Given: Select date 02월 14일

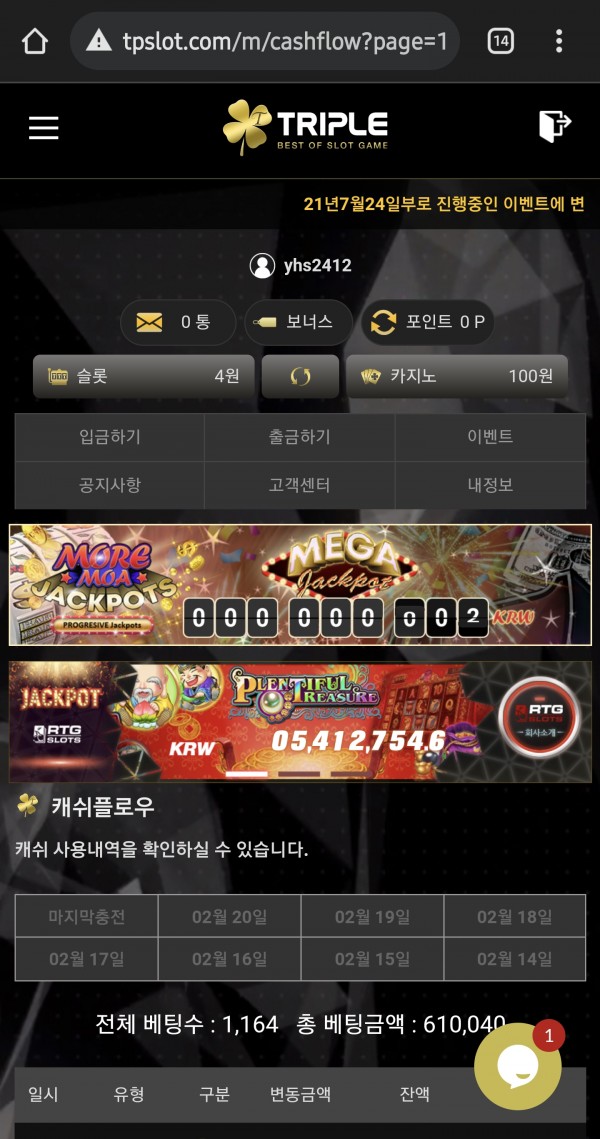Looking at the screenshot, I should (x=514, y=959).
